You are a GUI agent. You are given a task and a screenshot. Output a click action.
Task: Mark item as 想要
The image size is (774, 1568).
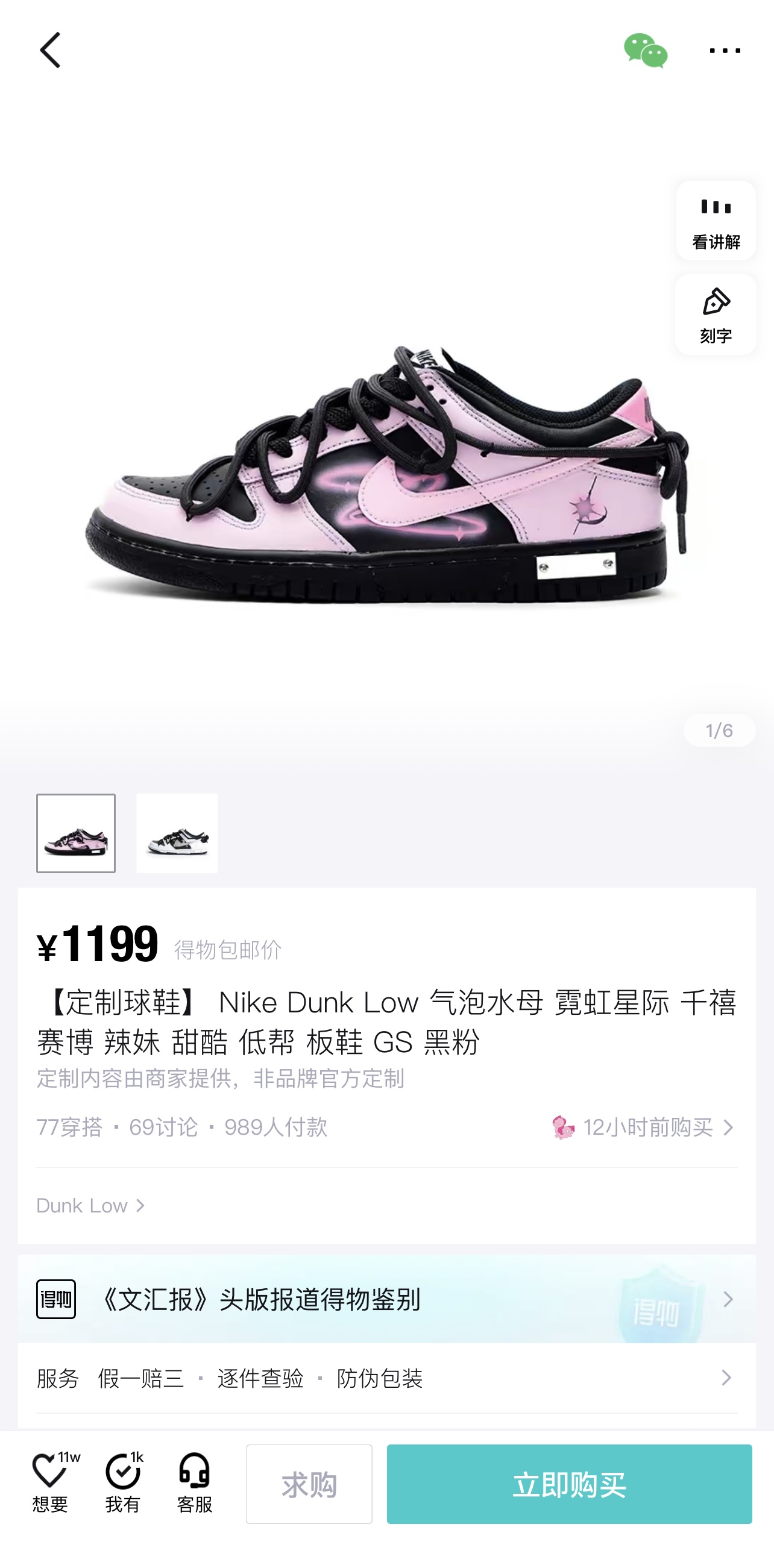[51, 1483]
